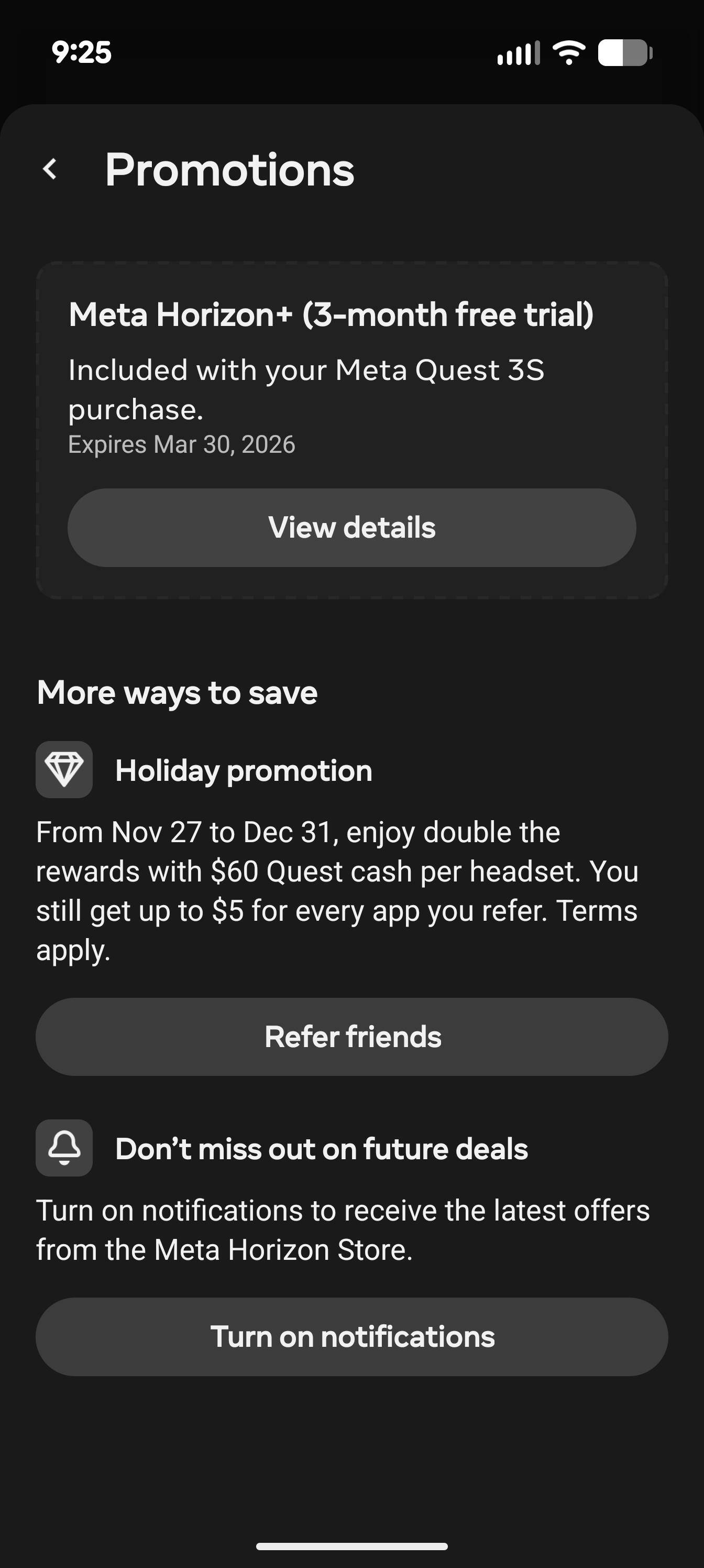704x1568 pixels.
Task: Open the Promotions header title
Action: tap(230, 169)
